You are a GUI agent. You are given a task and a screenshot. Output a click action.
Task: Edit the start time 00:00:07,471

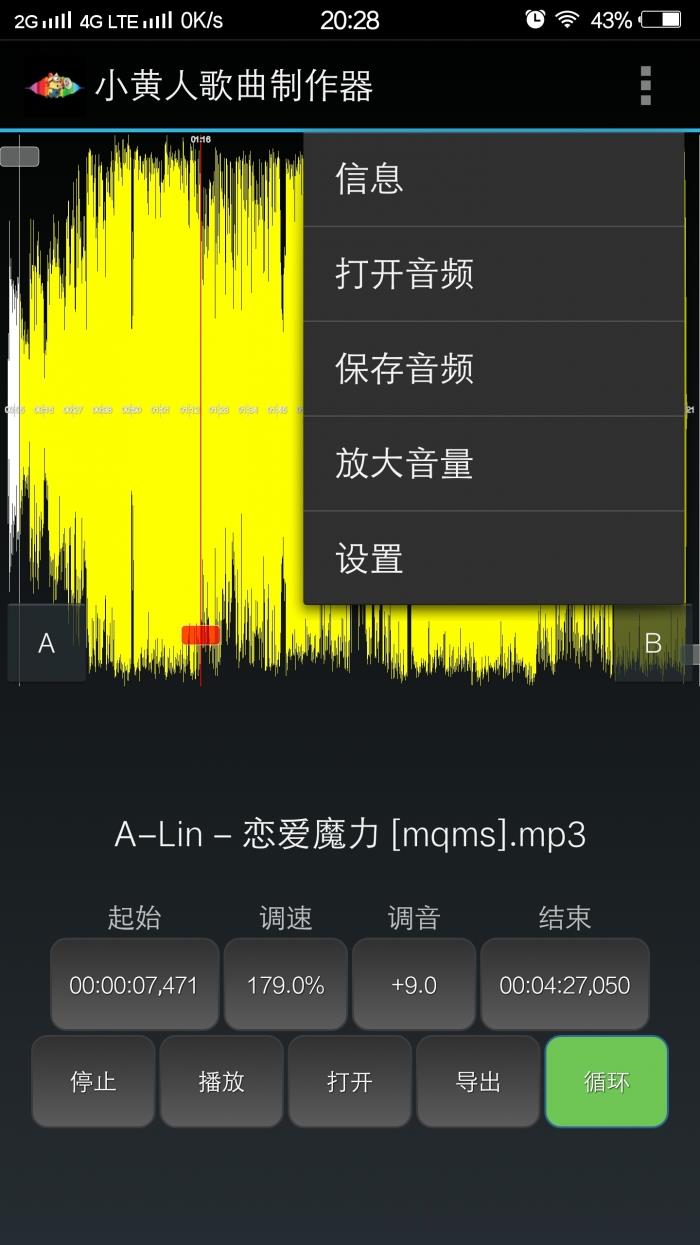[x=134, y=985]
